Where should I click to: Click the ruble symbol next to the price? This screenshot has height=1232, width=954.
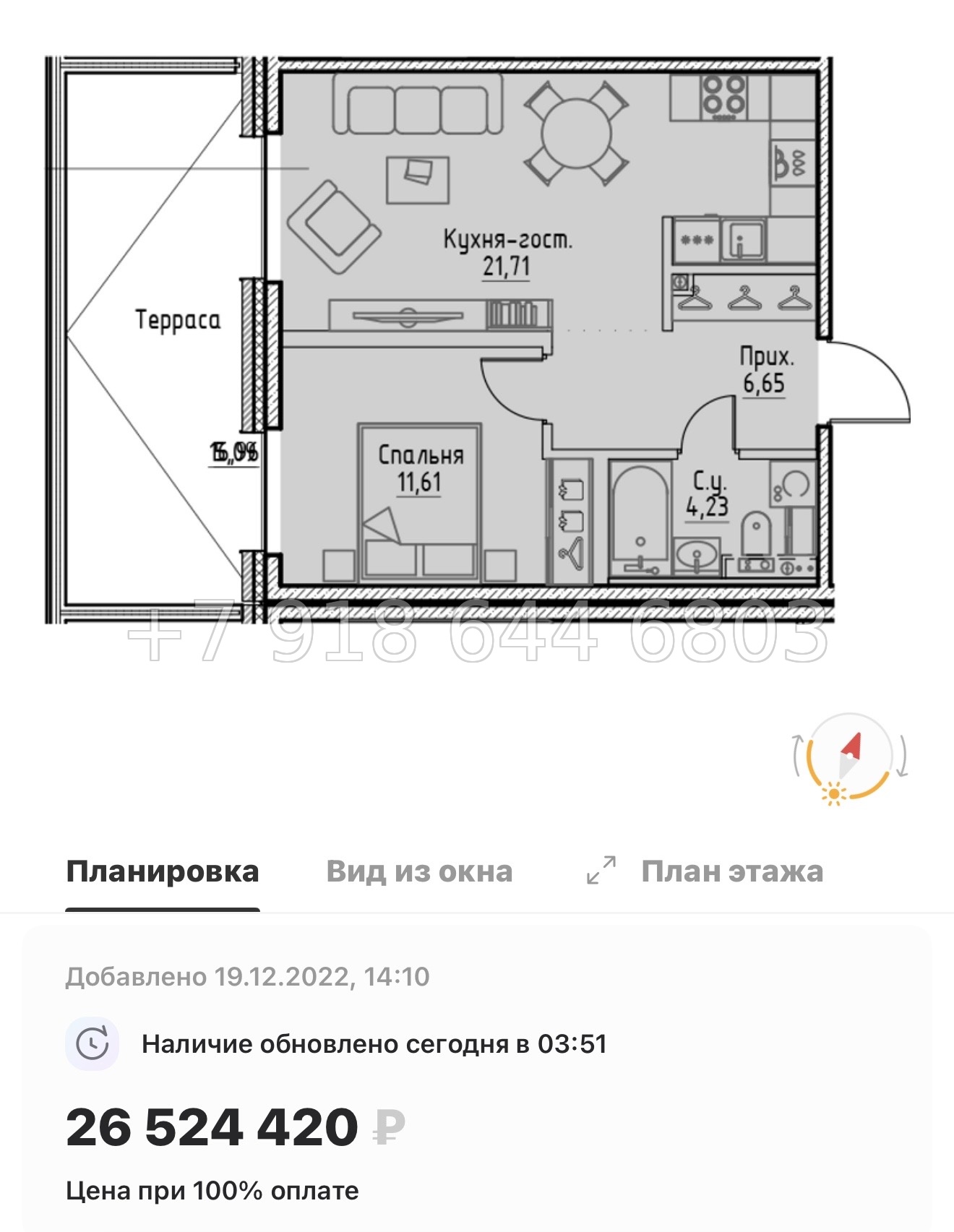tap(387, 1129)
